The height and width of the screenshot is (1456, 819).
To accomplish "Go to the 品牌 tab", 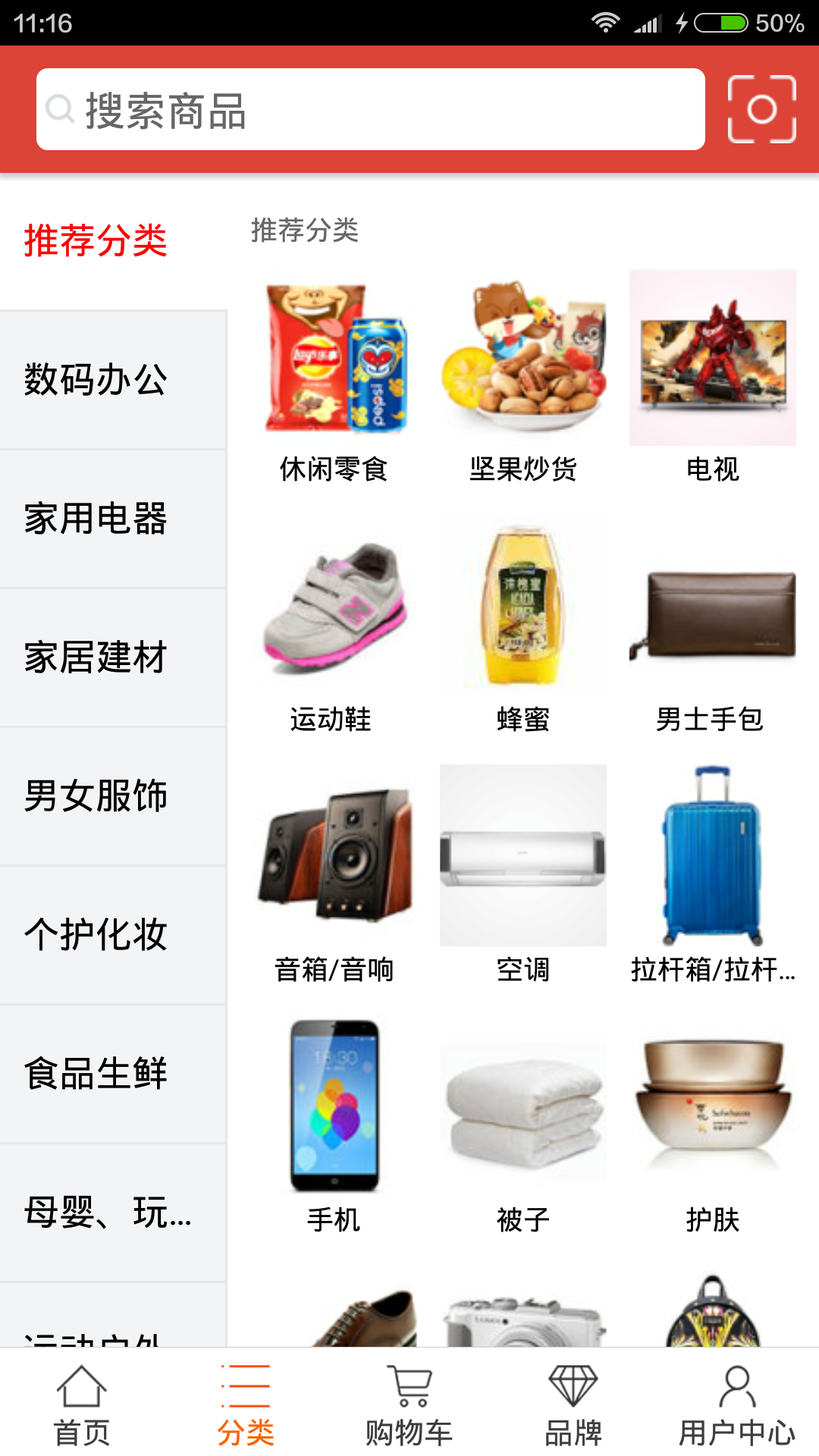I will click(573, 1404).
